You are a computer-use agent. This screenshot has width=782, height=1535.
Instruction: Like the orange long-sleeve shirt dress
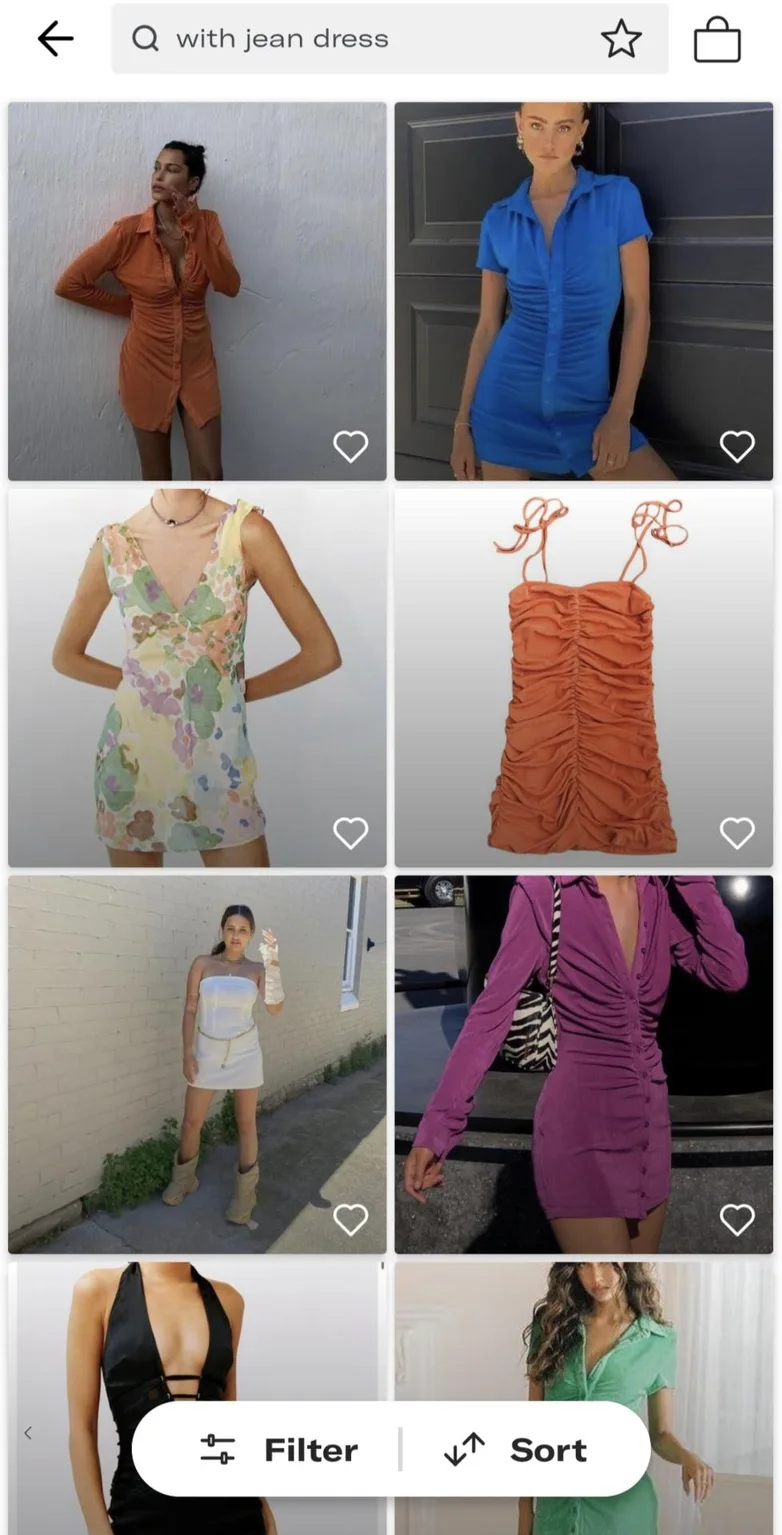(351, 446)
